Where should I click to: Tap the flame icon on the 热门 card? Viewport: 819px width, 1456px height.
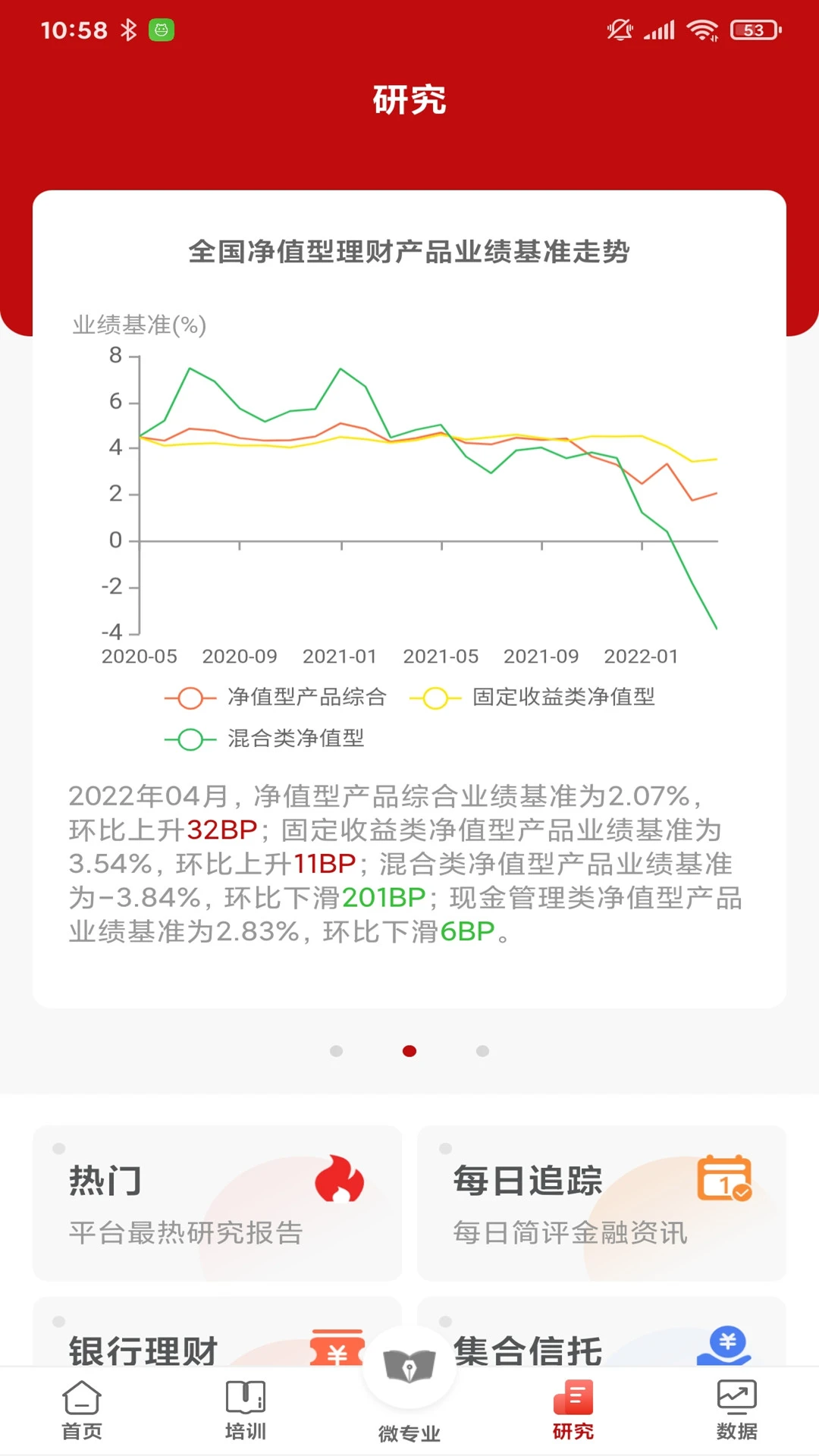point(340,1177)
